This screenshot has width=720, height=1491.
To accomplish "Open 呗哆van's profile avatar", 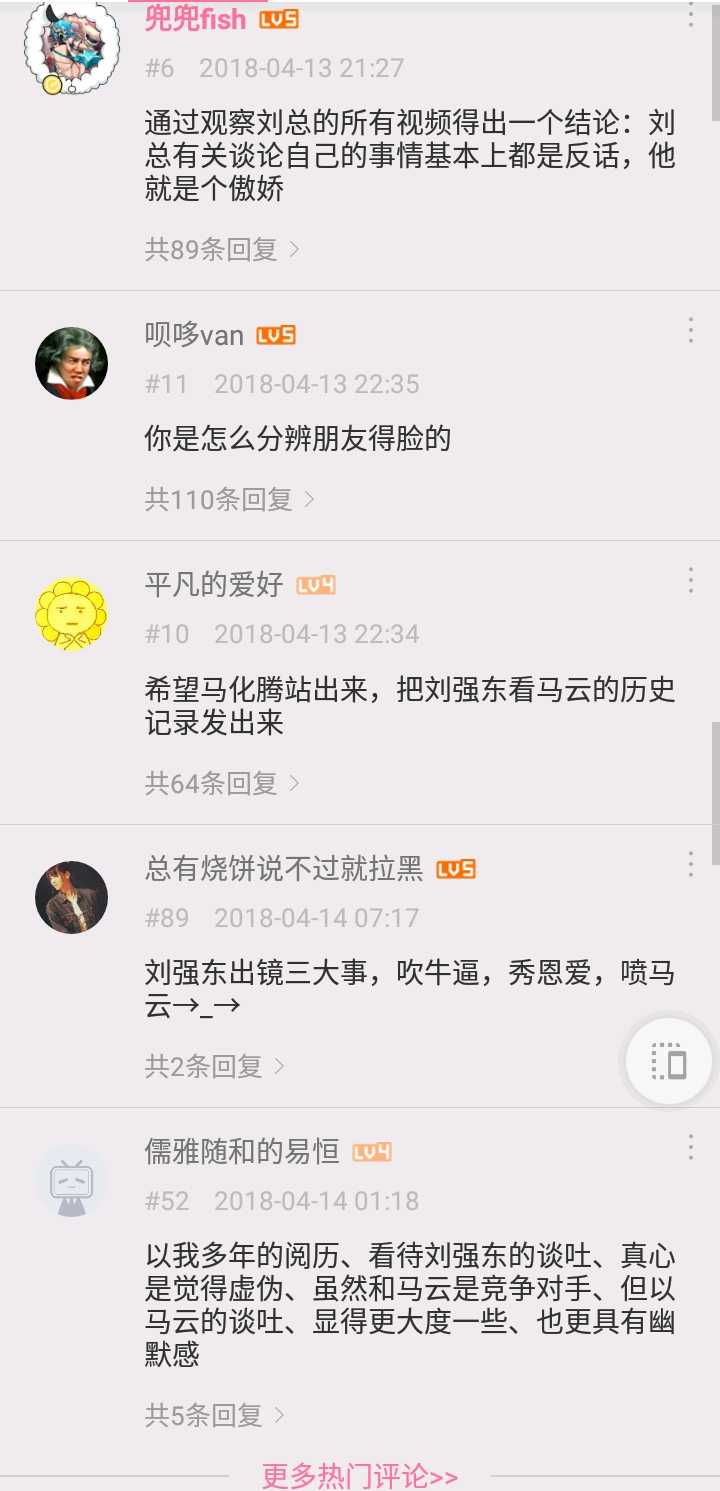I will pos(71,363).
